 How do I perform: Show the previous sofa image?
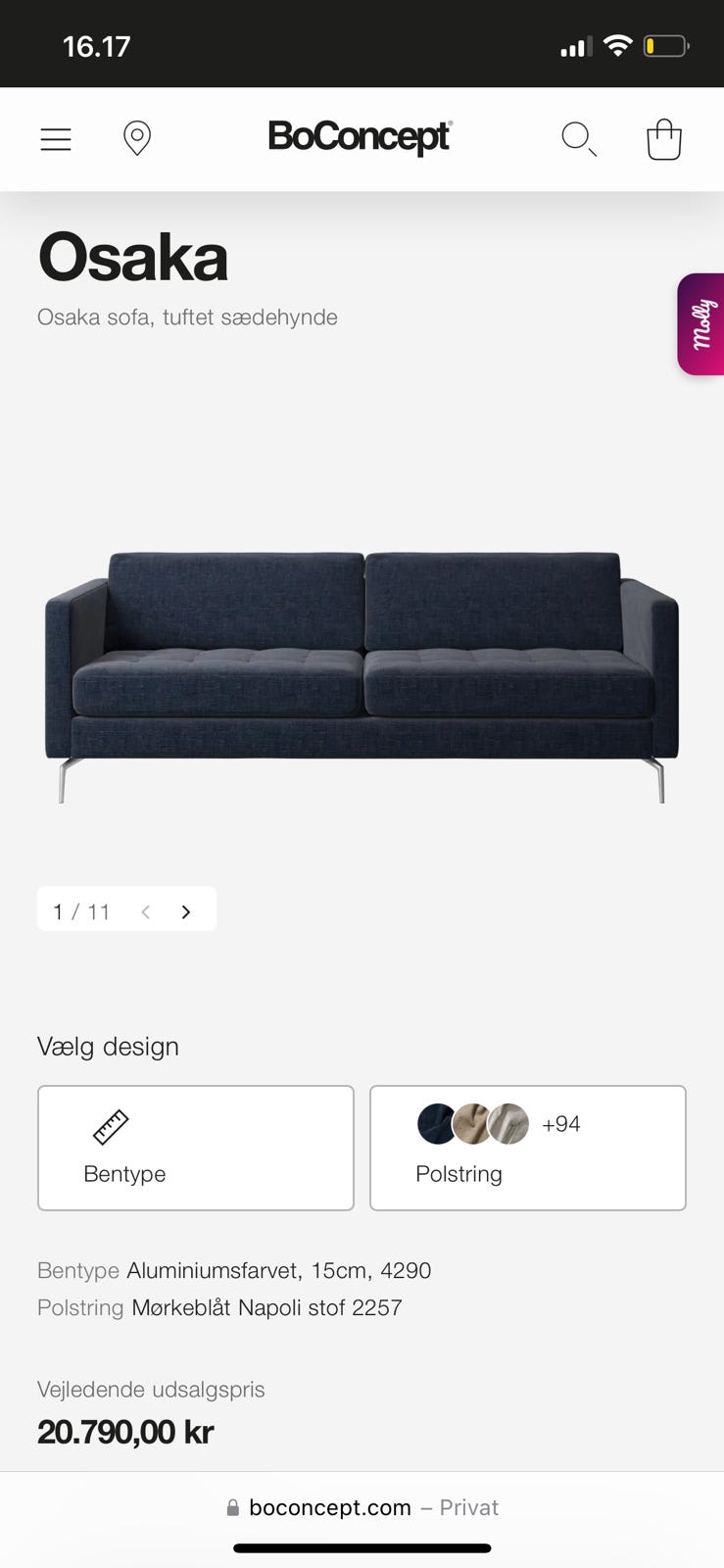coord(146,911)
